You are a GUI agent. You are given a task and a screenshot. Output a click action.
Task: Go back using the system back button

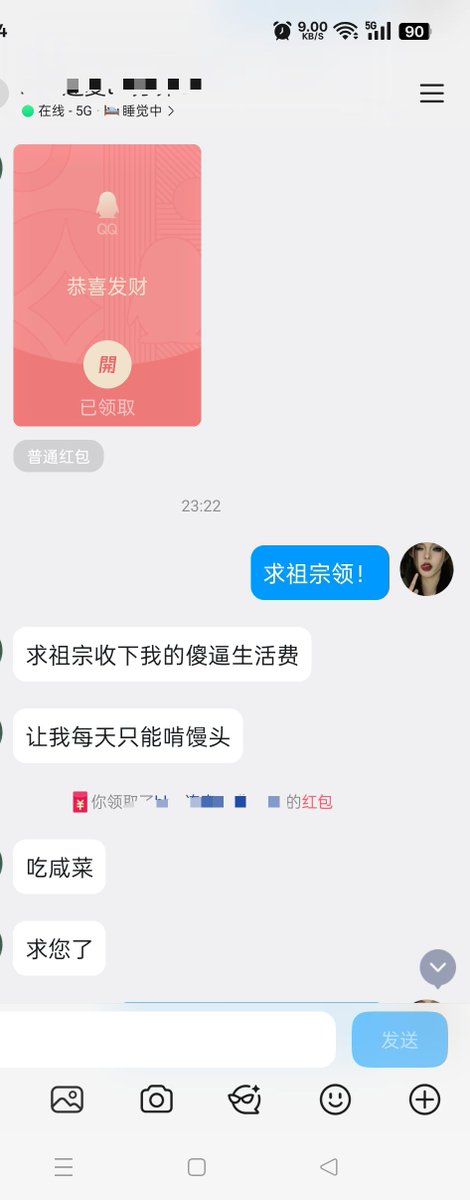point(329,1166)
